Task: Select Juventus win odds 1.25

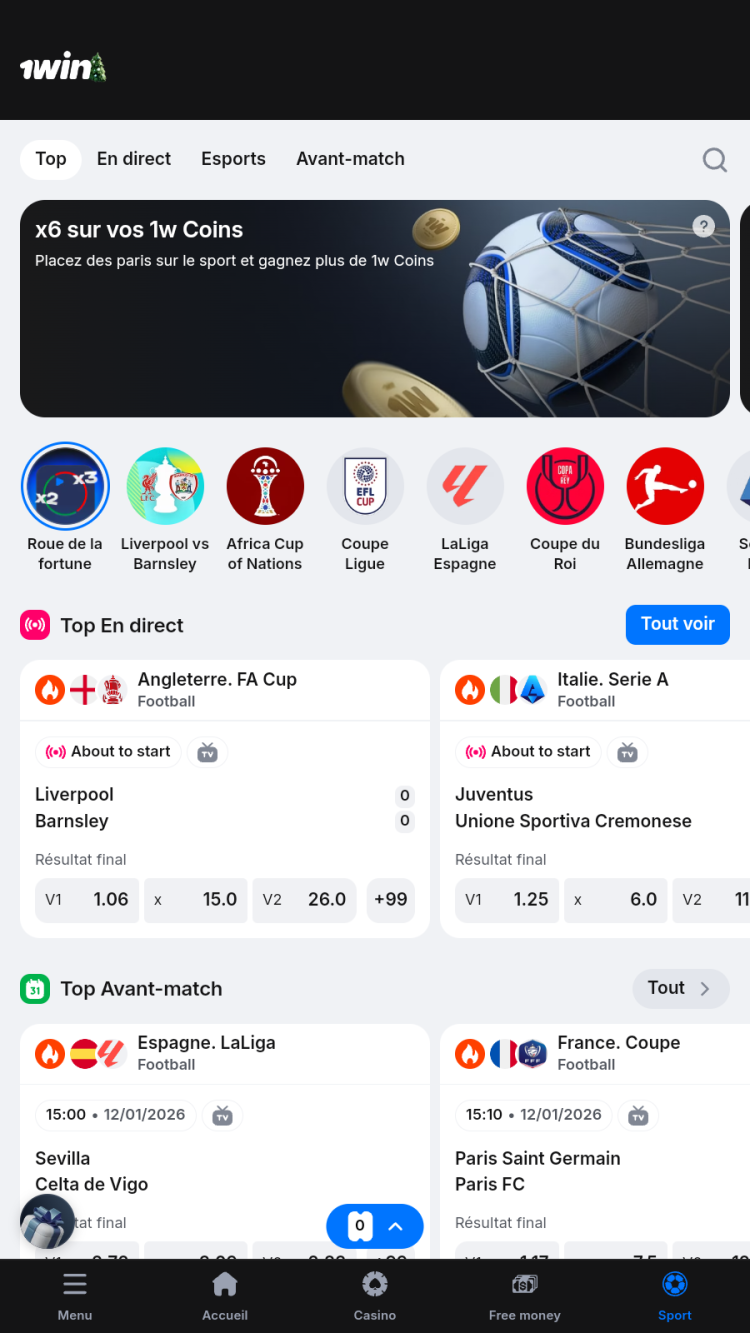Action: point(507,900)
